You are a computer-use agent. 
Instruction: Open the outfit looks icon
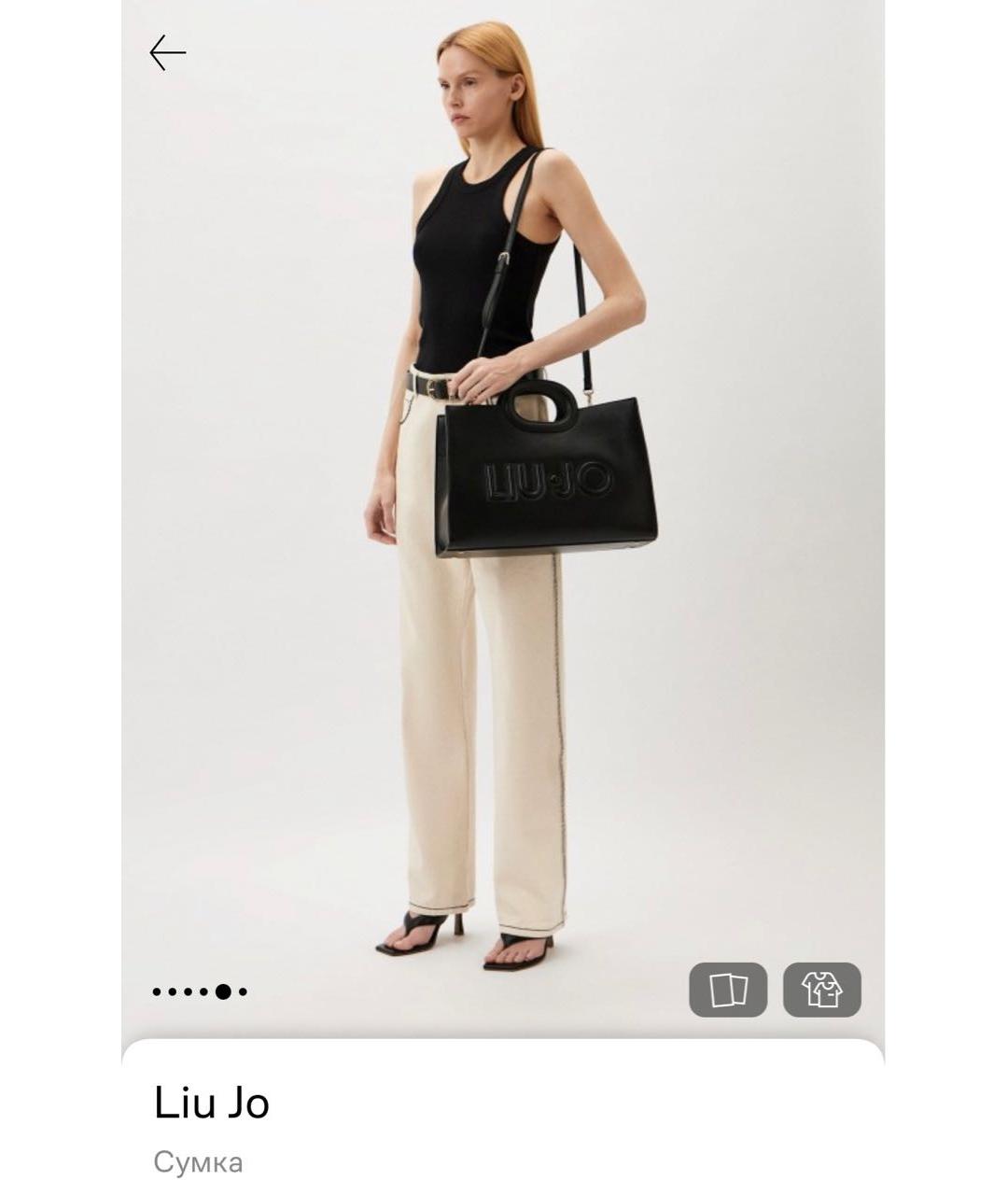tap(821, 990)
